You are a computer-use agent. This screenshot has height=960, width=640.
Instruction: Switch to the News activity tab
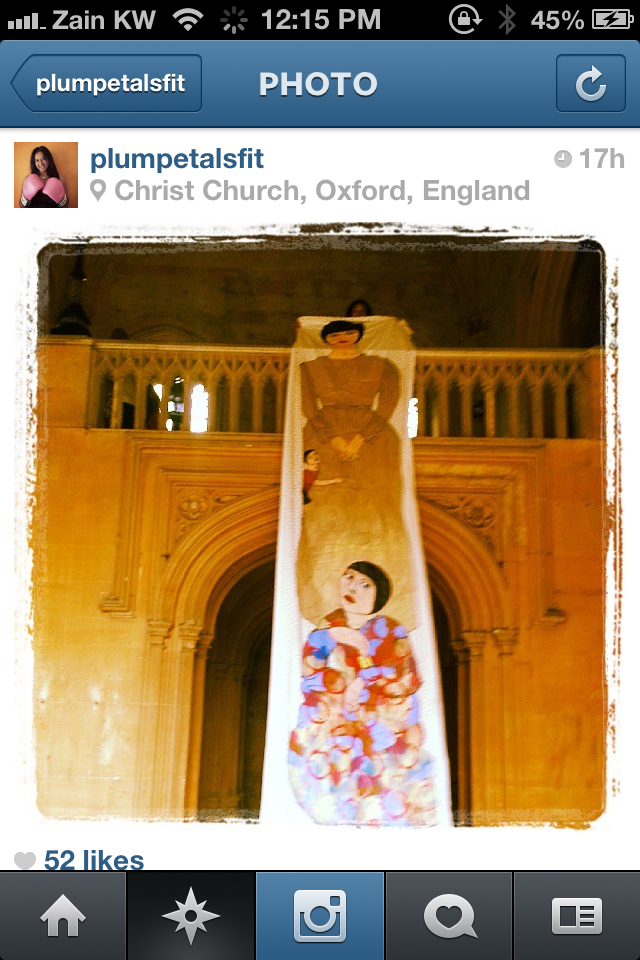pyautogui.click(x=449, y=916)
